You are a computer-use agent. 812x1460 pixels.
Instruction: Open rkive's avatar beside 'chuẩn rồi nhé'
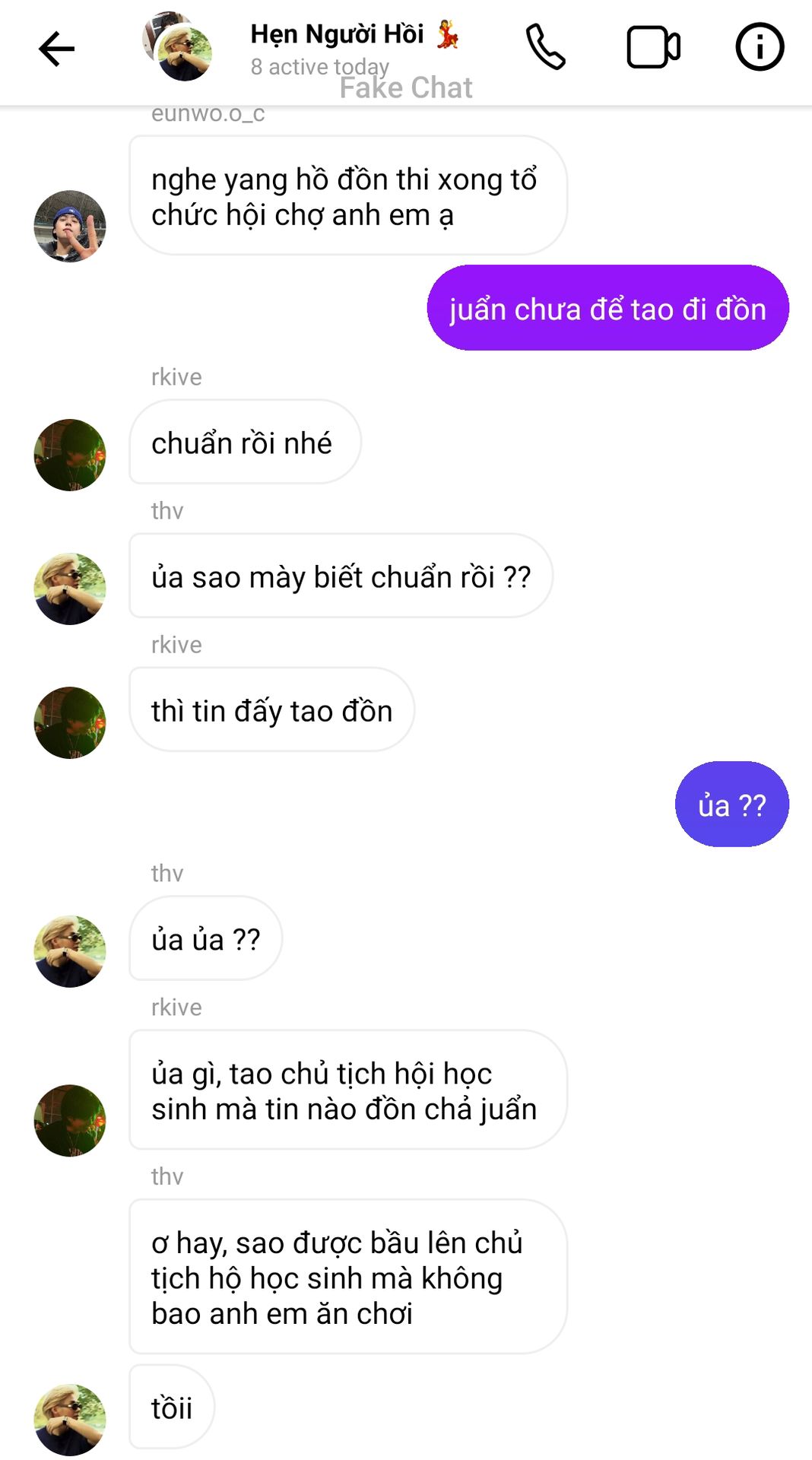pos(70,455)
